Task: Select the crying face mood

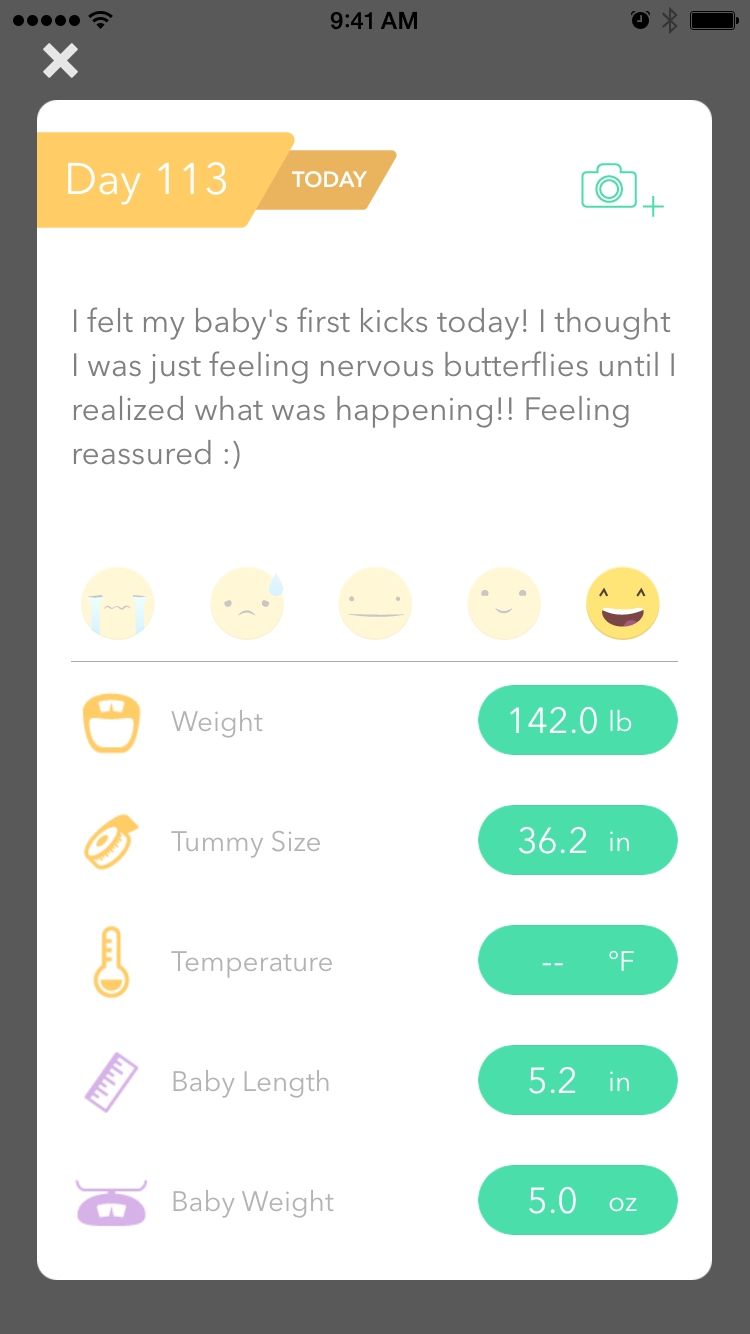Action: click(118, 604)
